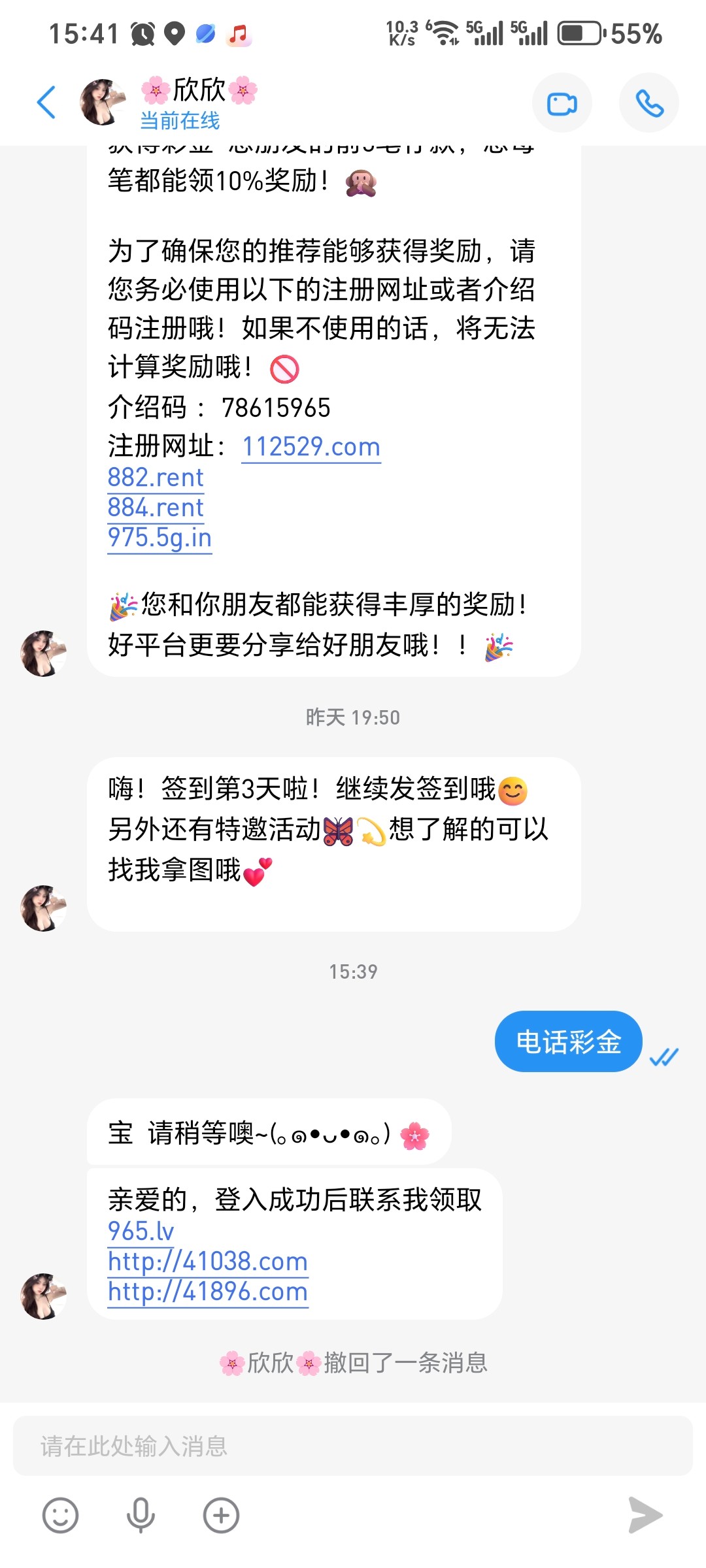
Task: Start a voice call with 欣欣
Action: [x=648, y=103]
